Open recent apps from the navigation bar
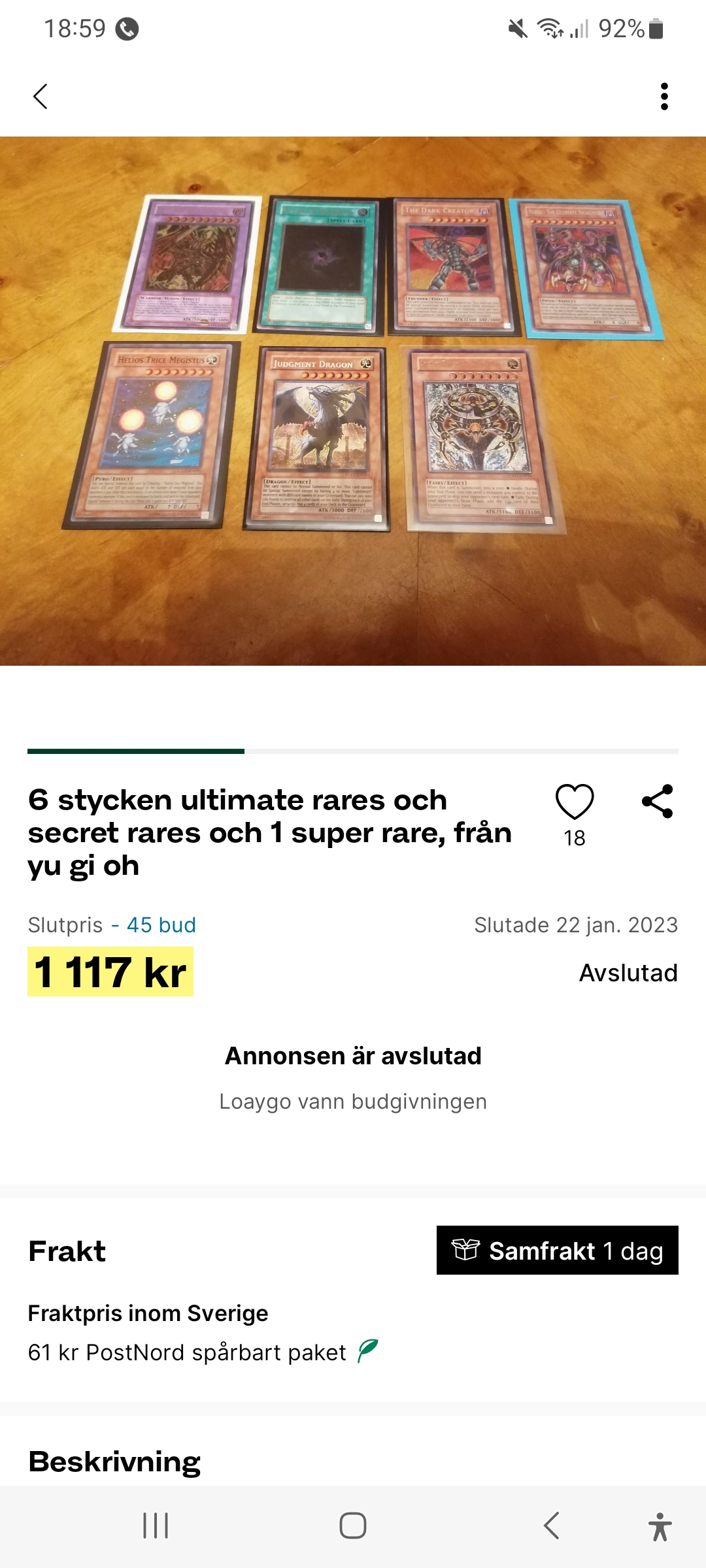The height and width of the screenshot is (1568, 706). pyautogui.click(x=156, y=1526)
